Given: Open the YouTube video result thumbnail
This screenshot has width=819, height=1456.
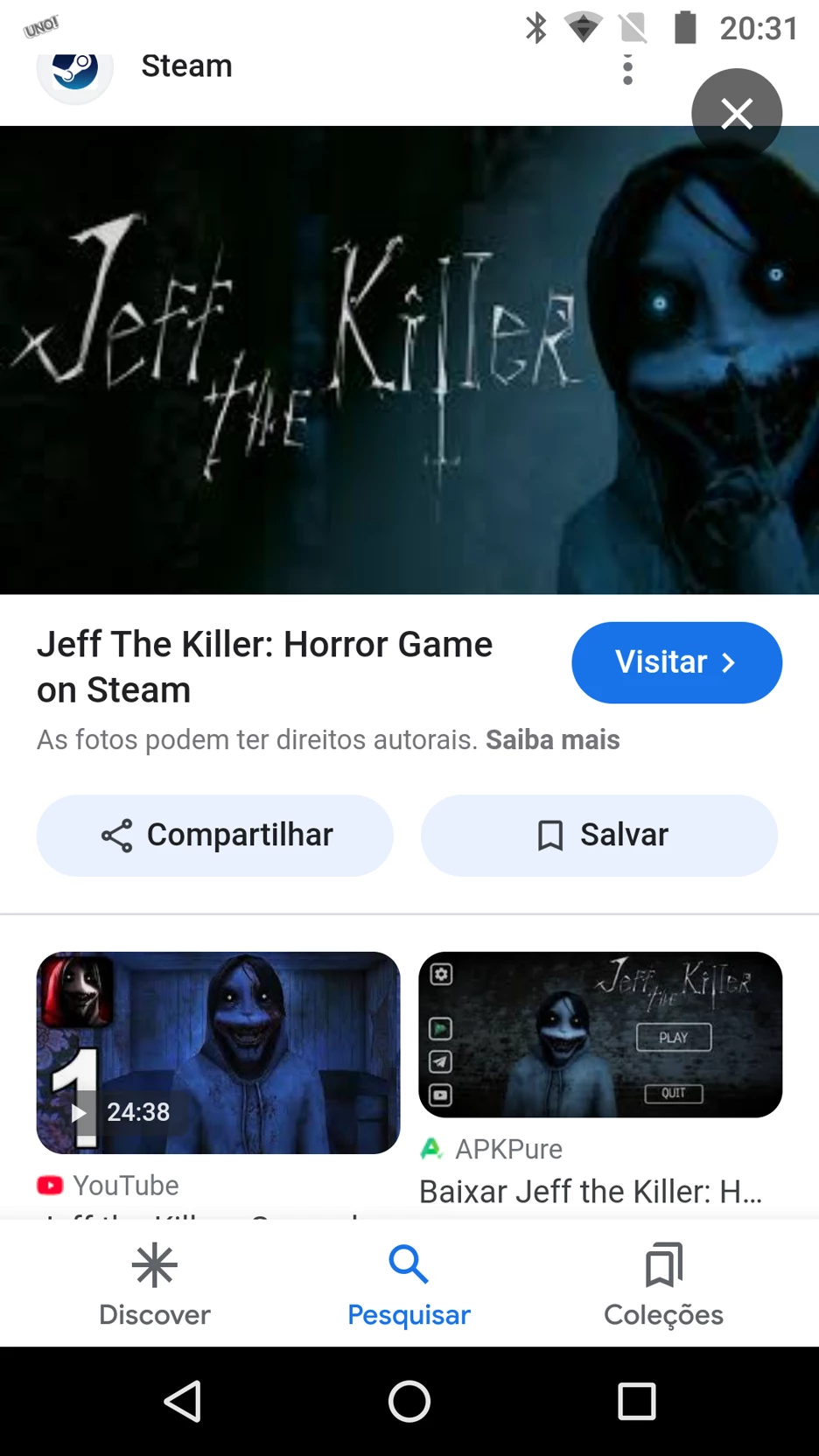Looking at the screenshot, I should tap(218, 1053).
